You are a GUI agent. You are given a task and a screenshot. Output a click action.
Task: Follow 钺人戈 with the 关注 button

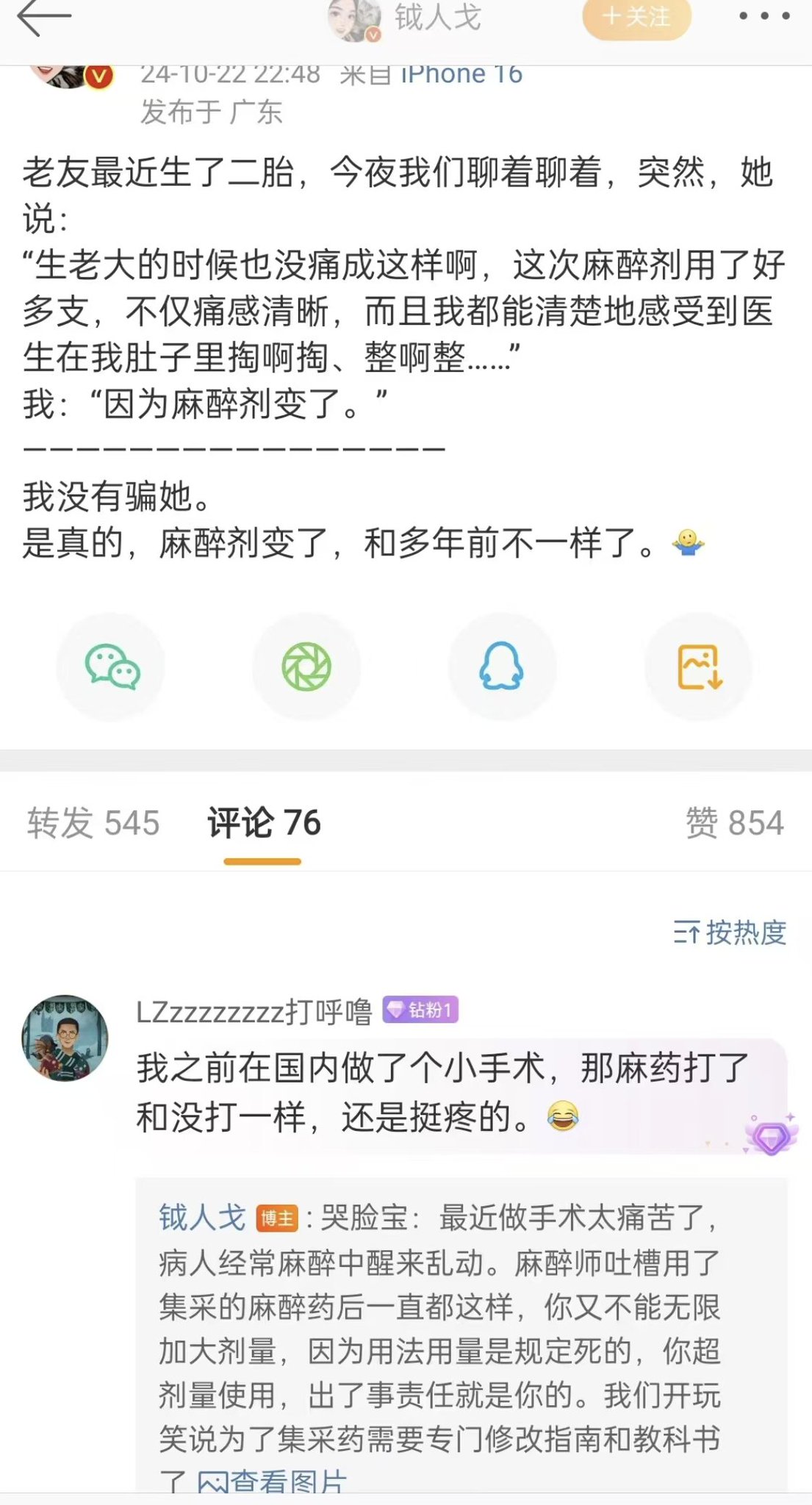pos(636,18)
